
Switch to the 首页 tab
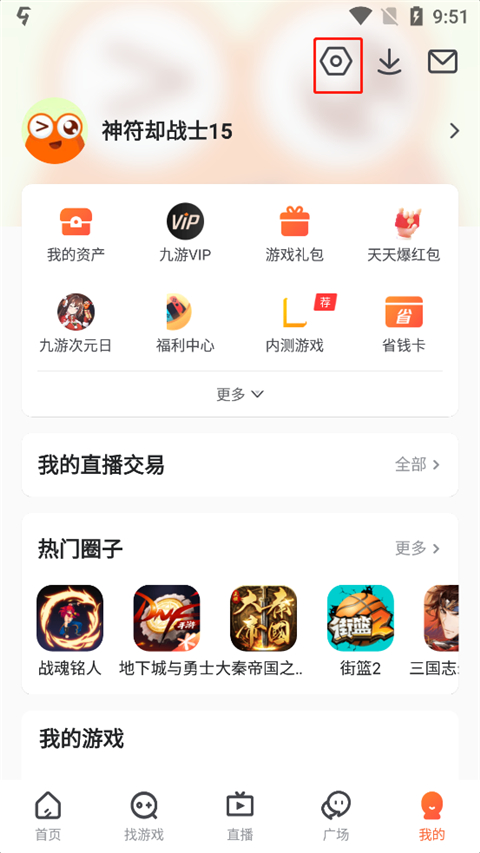(48, 816)
